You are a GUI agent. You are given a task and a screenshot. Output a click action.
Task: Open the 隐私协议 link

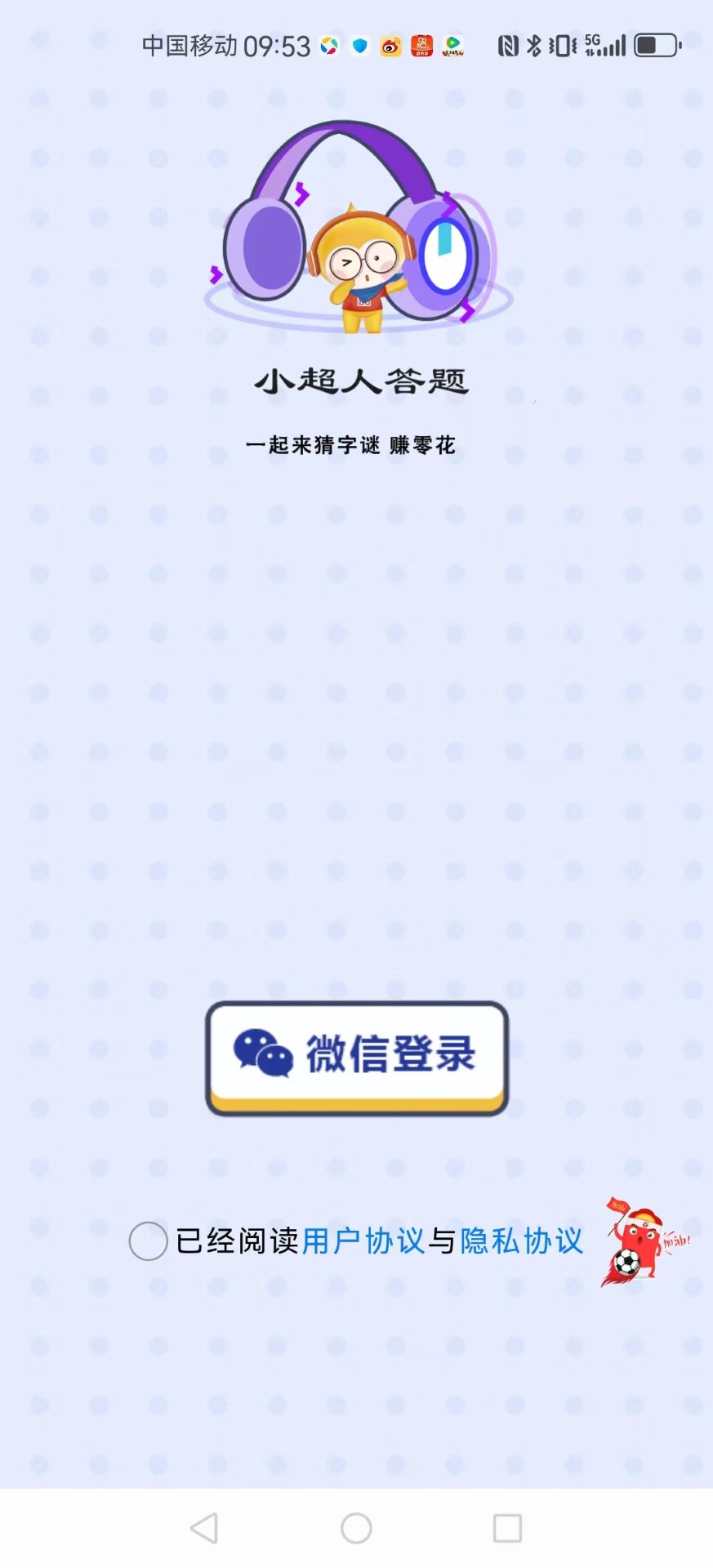tap(521, 1241)
